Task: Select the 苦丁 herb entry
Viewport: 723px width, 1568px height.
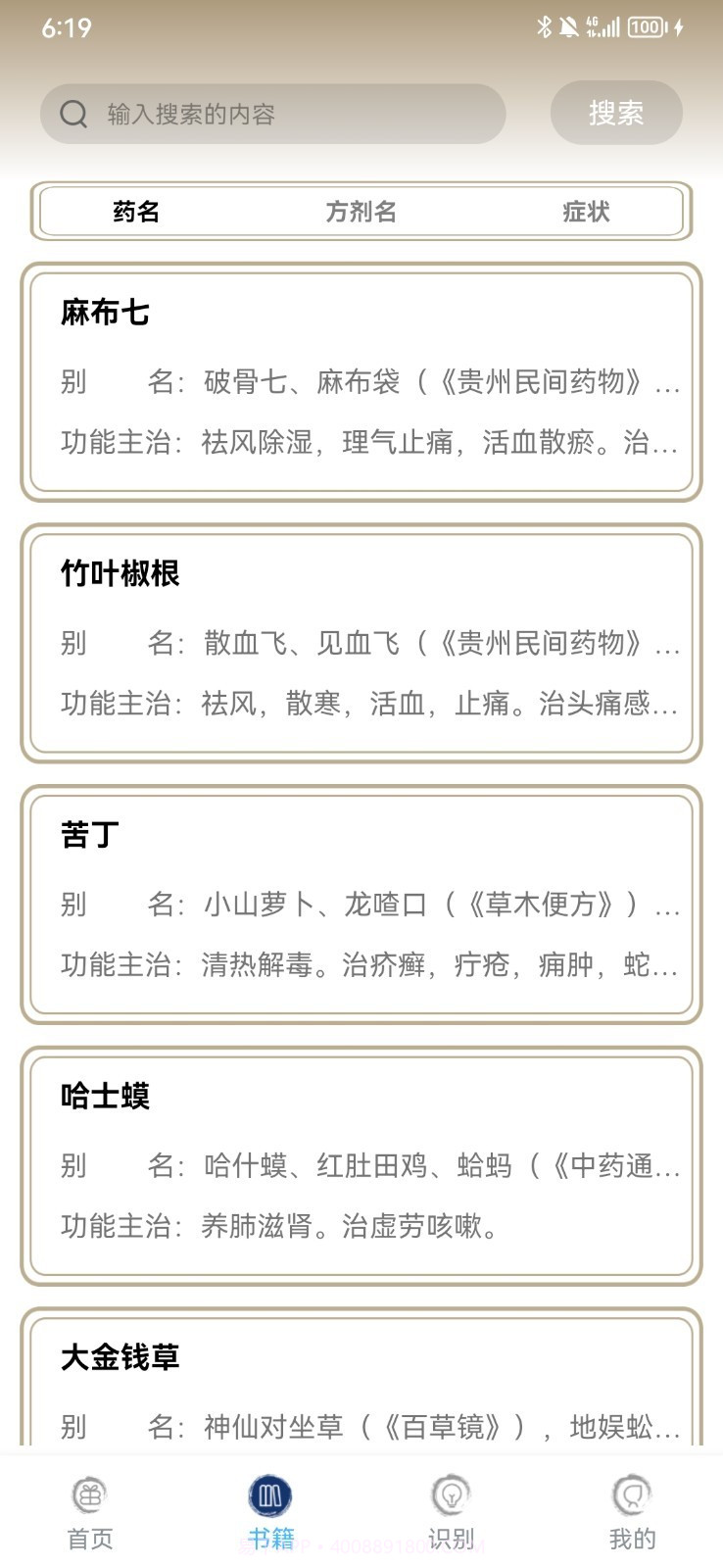Action: [x=361, y=902]
